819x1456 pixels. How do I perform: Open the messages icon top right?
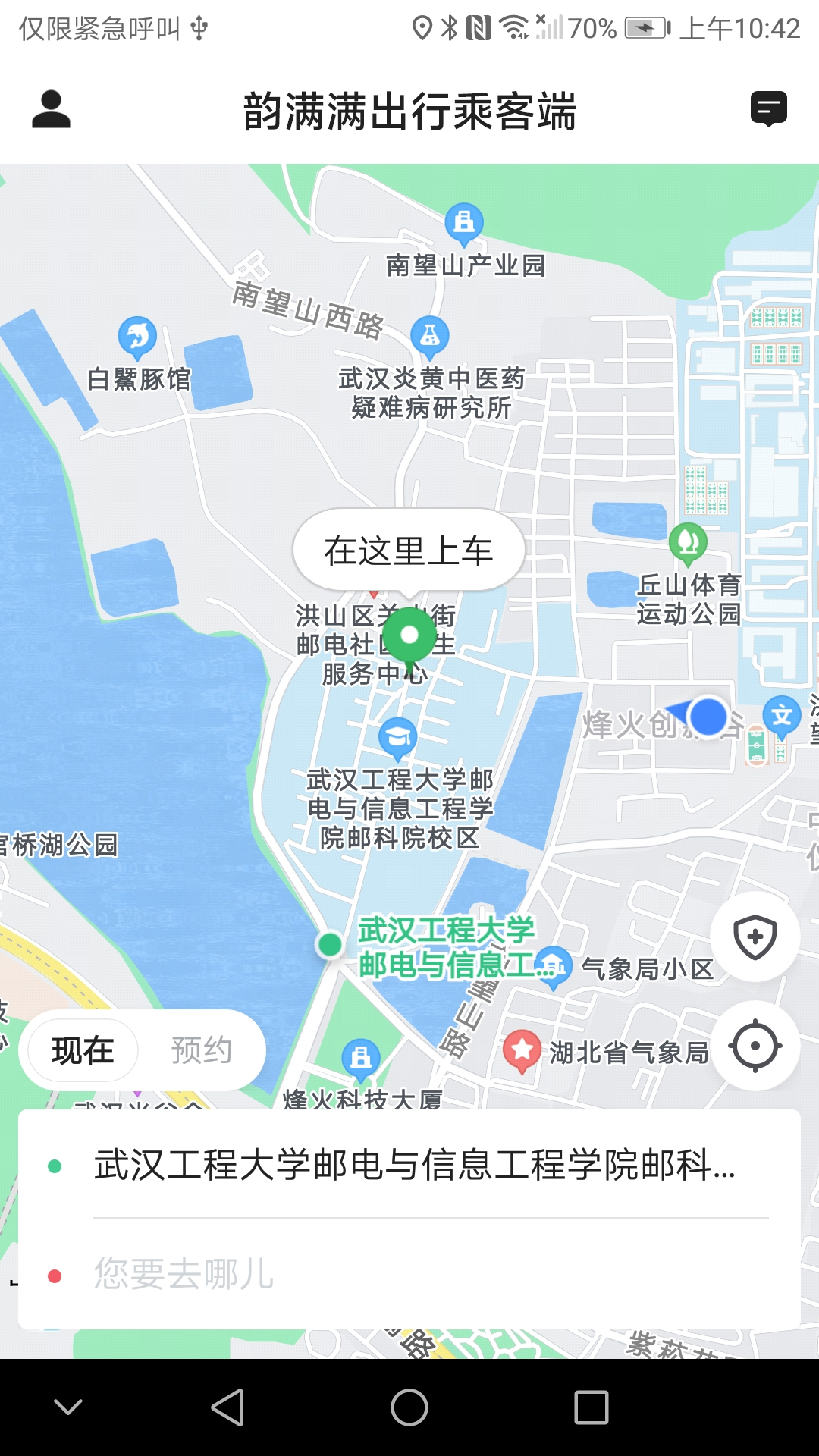click(x=770, y=108)
